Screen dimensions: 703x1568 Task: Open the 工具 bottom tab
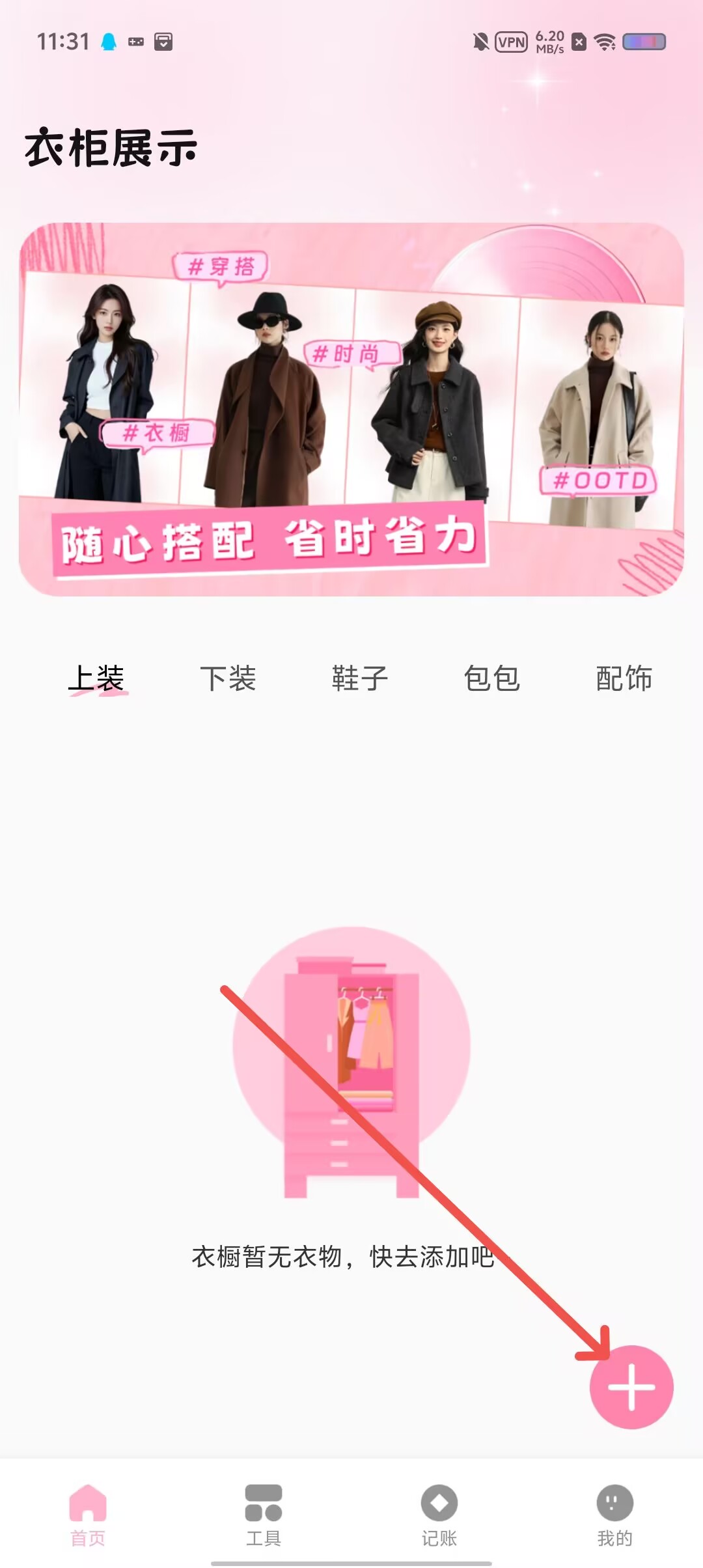264,1515
